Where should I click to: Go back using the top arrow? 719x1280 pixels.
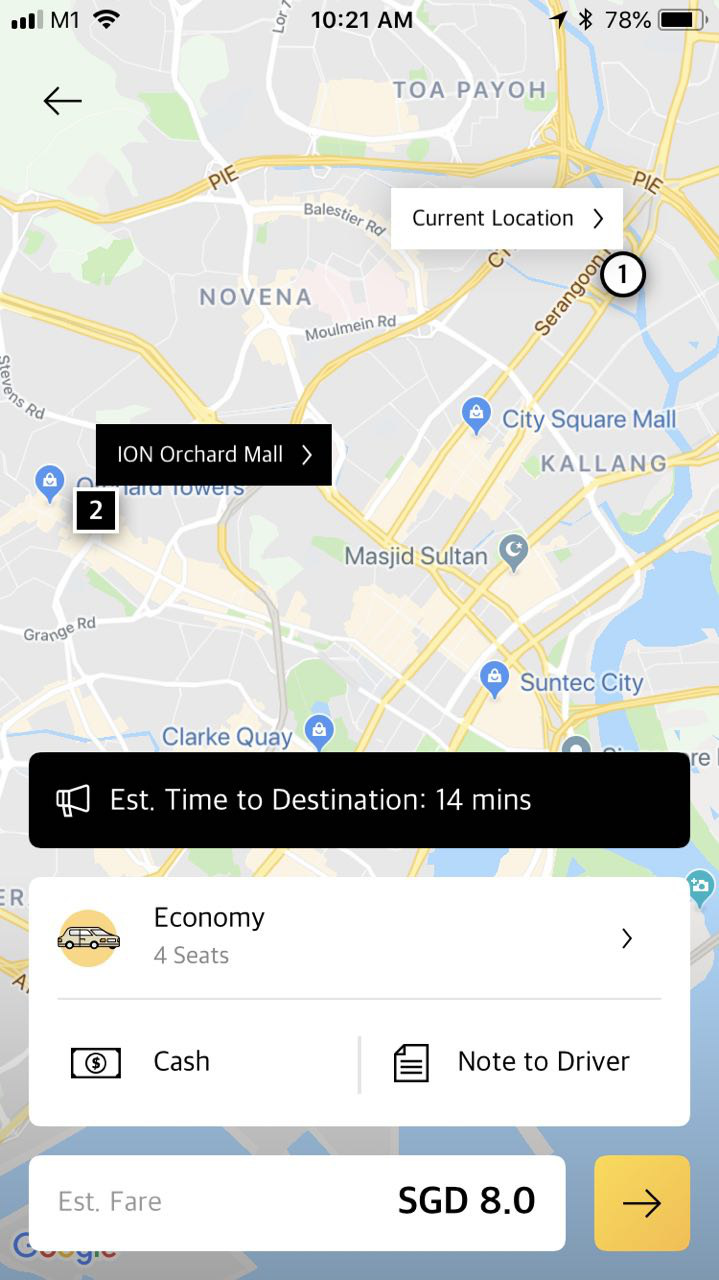[62, 101]
